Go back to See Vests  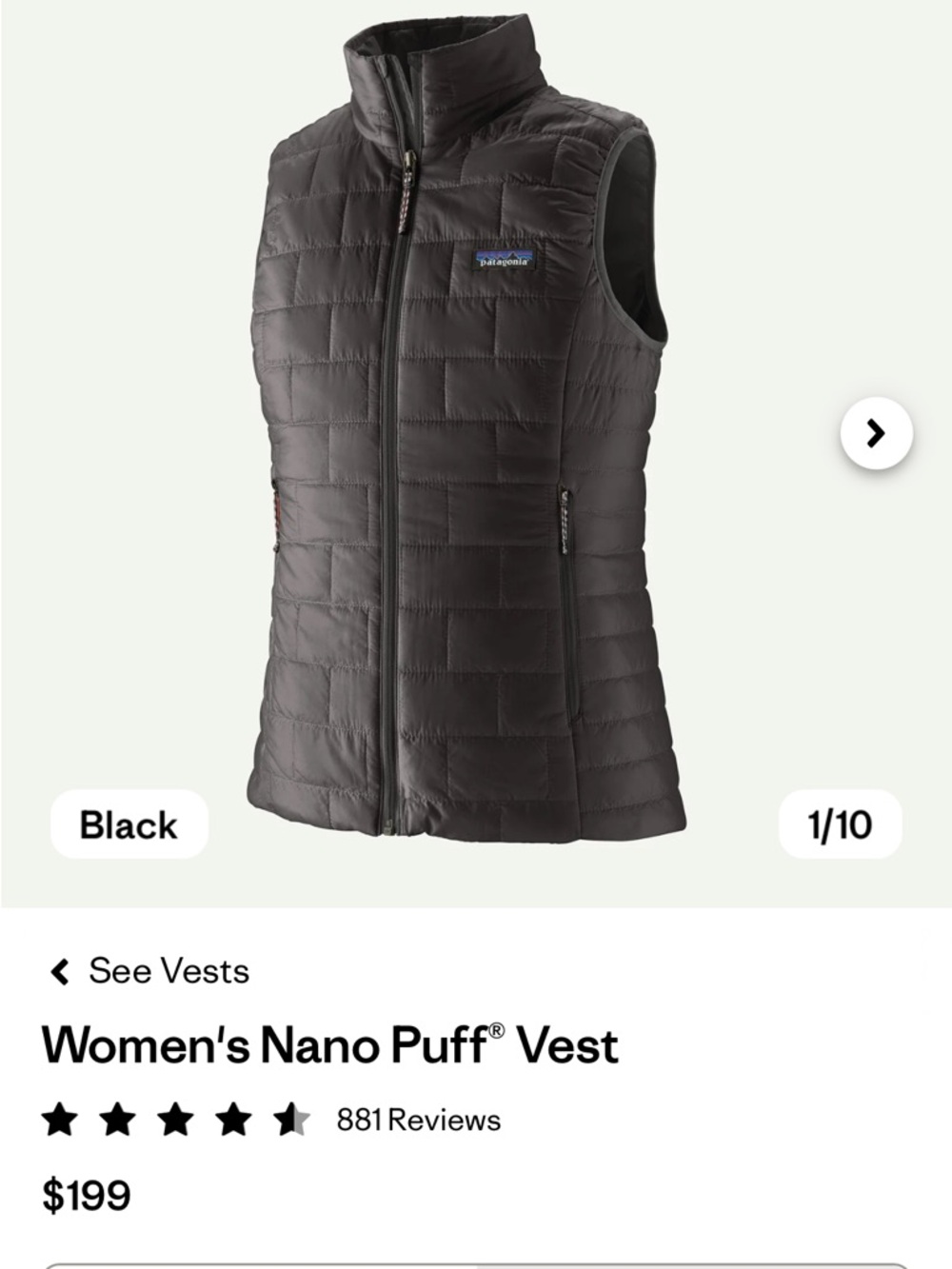tap(149, 971)
